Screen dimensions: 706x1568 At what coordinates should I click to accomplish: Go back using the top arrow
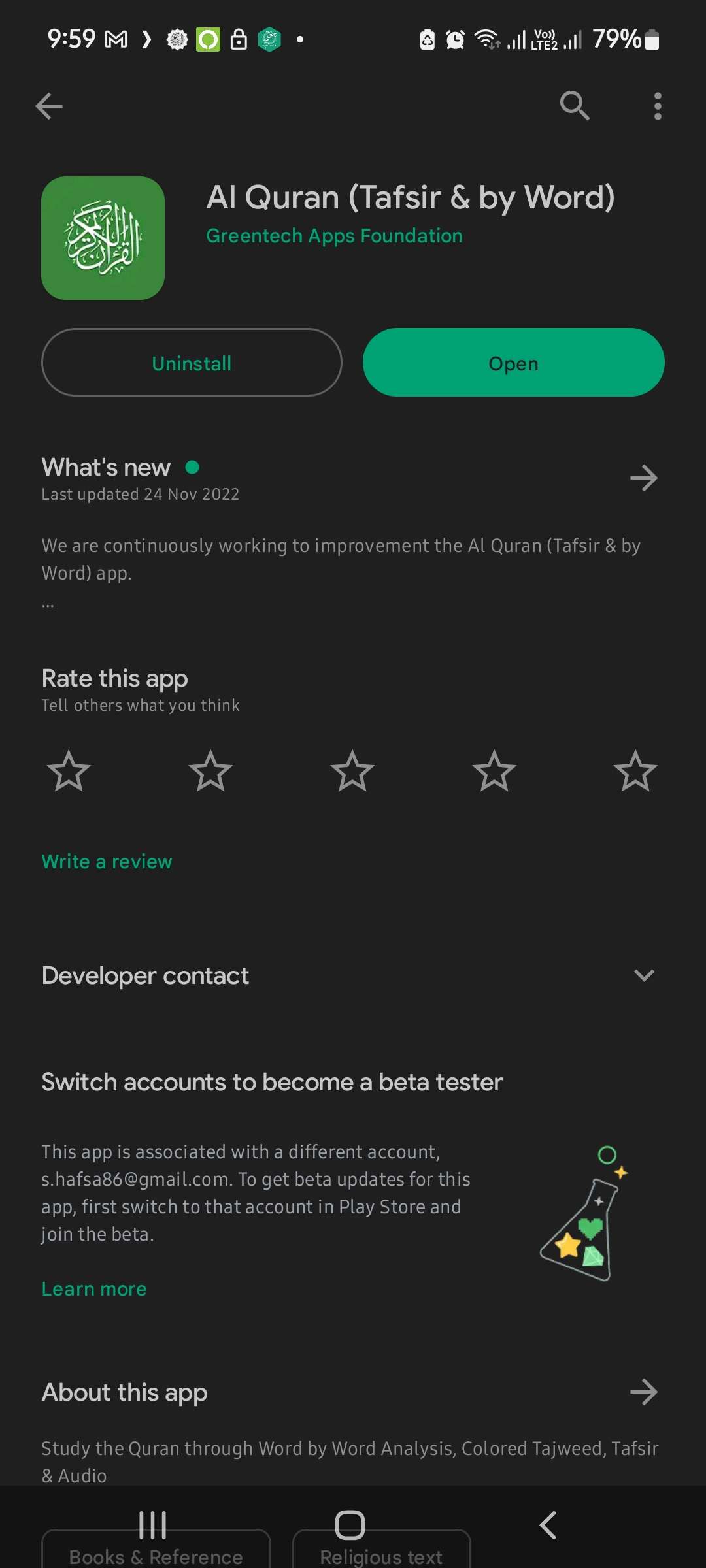(49, 106)
